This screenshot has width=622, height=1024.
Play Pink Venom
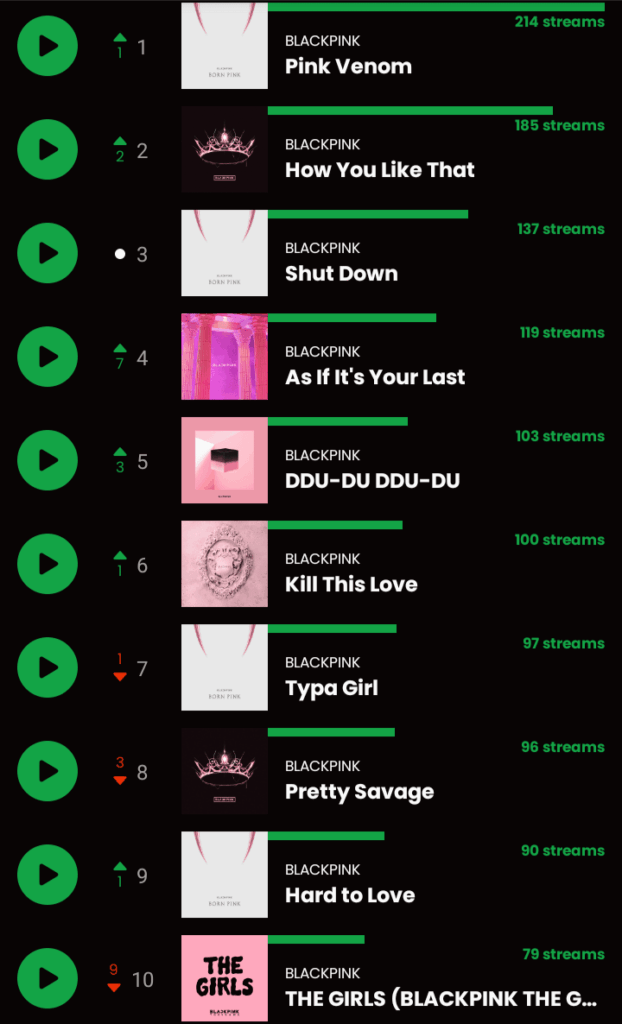click(47, 46)
